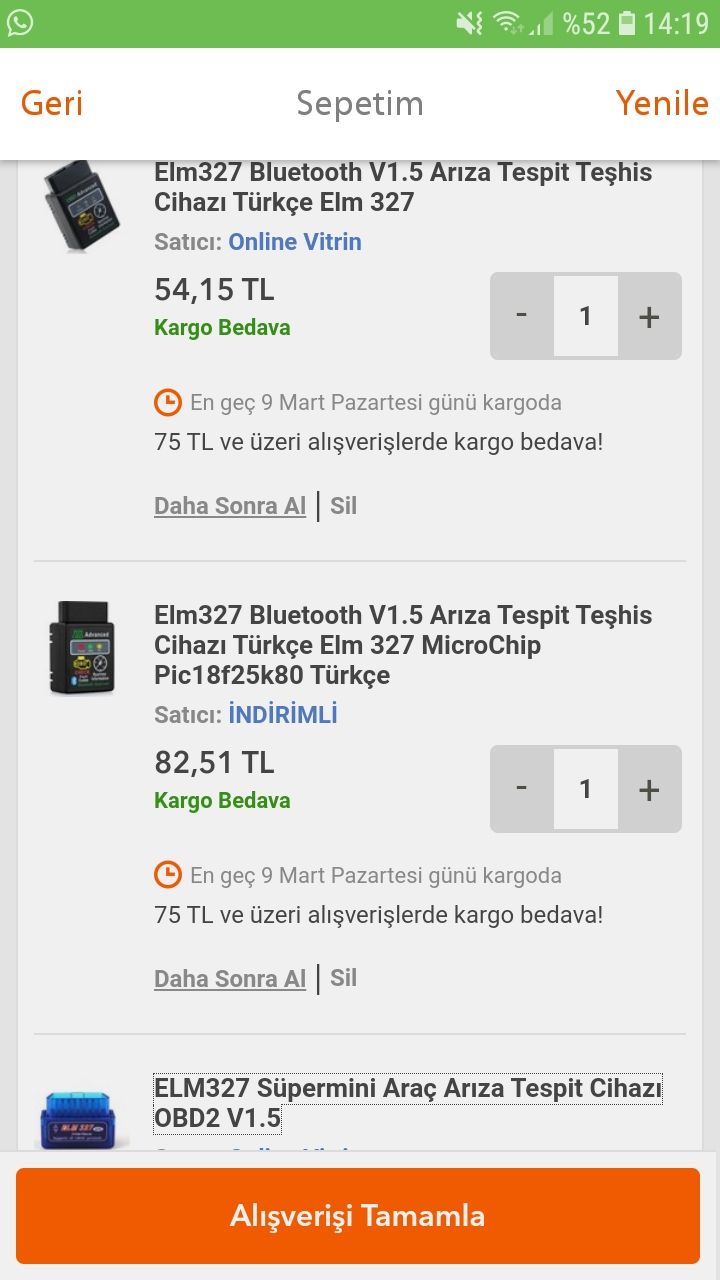The width and height of the screenshot is (720, 1280).
Task: Open the Elm327 MicroChip Pic18f25k80 product image
Action: pos(82,647)
